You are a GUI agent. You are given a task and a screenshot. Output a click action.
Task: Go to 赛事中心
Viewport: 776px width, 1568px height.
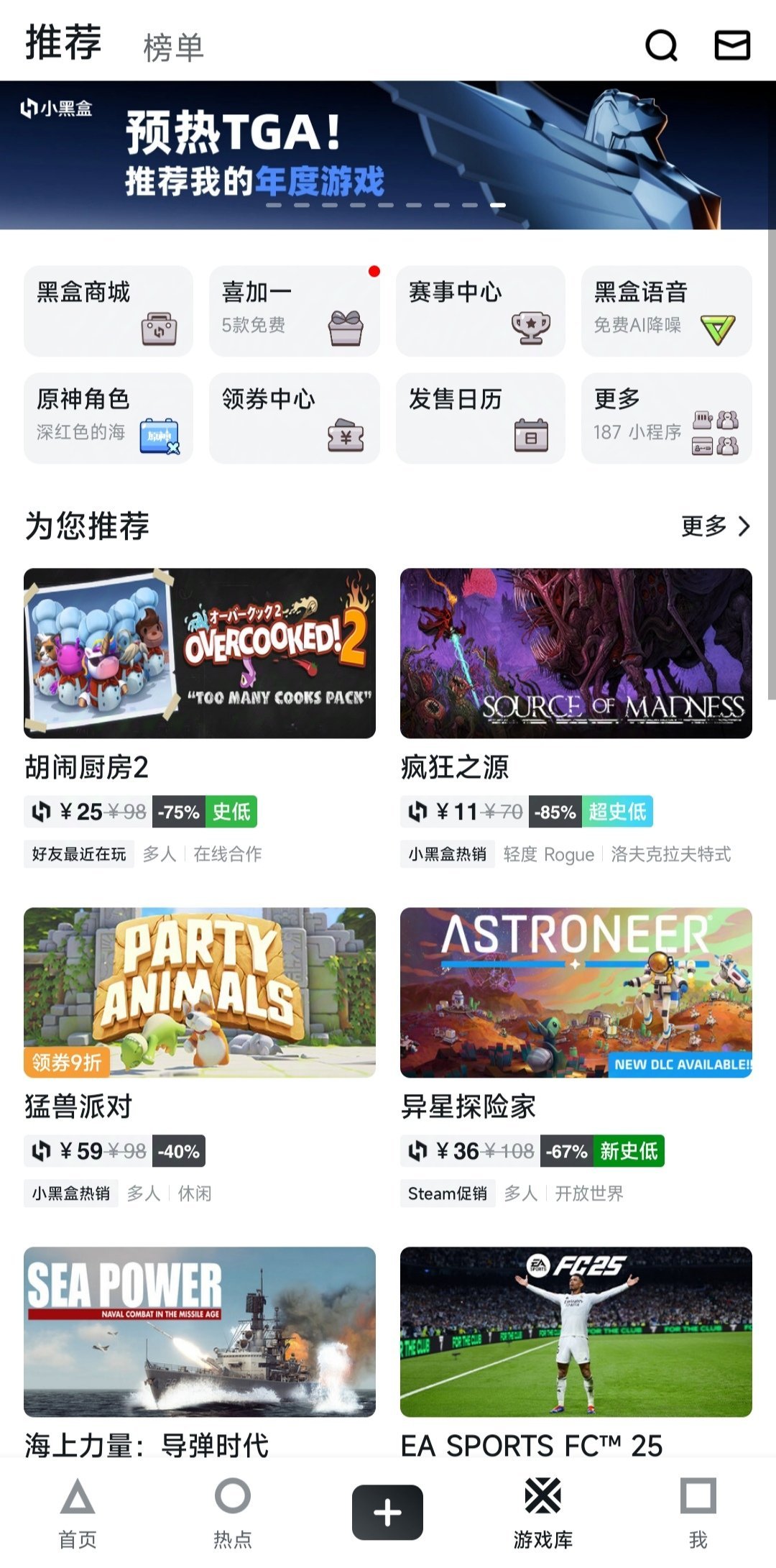(480, 311)
